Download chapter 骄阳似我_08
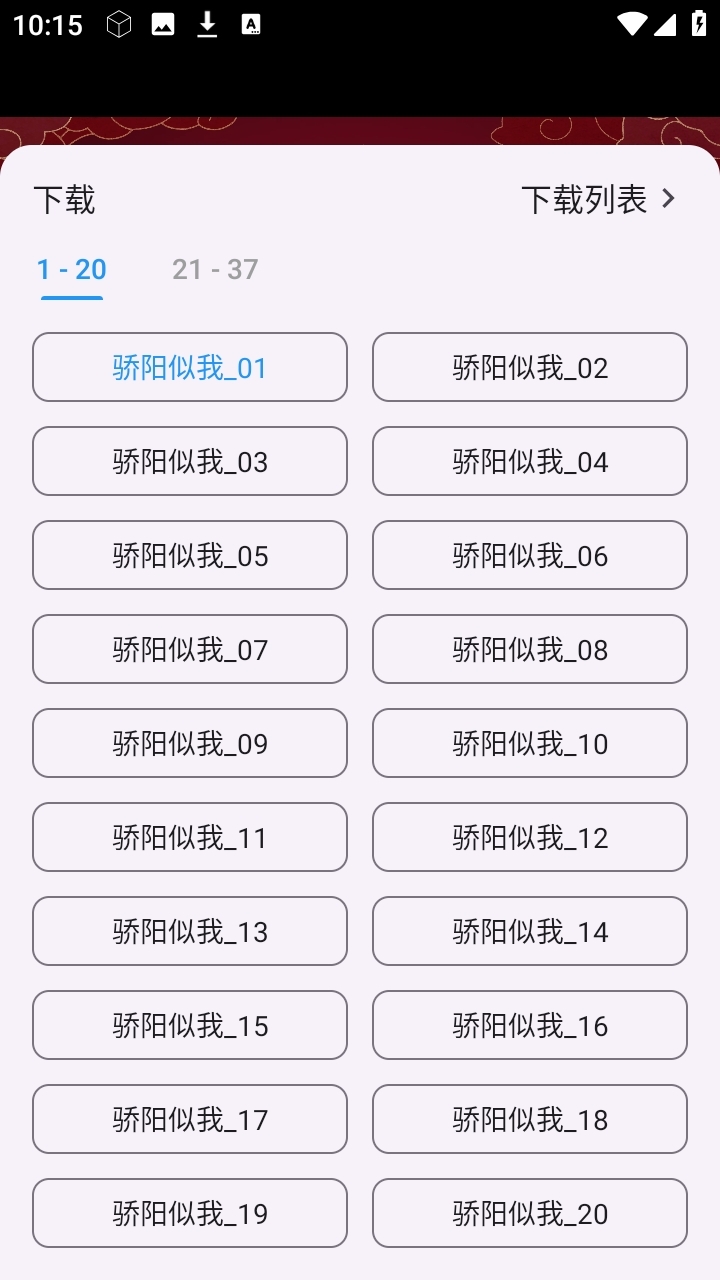The image size is (720, 1280). click(x=529, y=649)
